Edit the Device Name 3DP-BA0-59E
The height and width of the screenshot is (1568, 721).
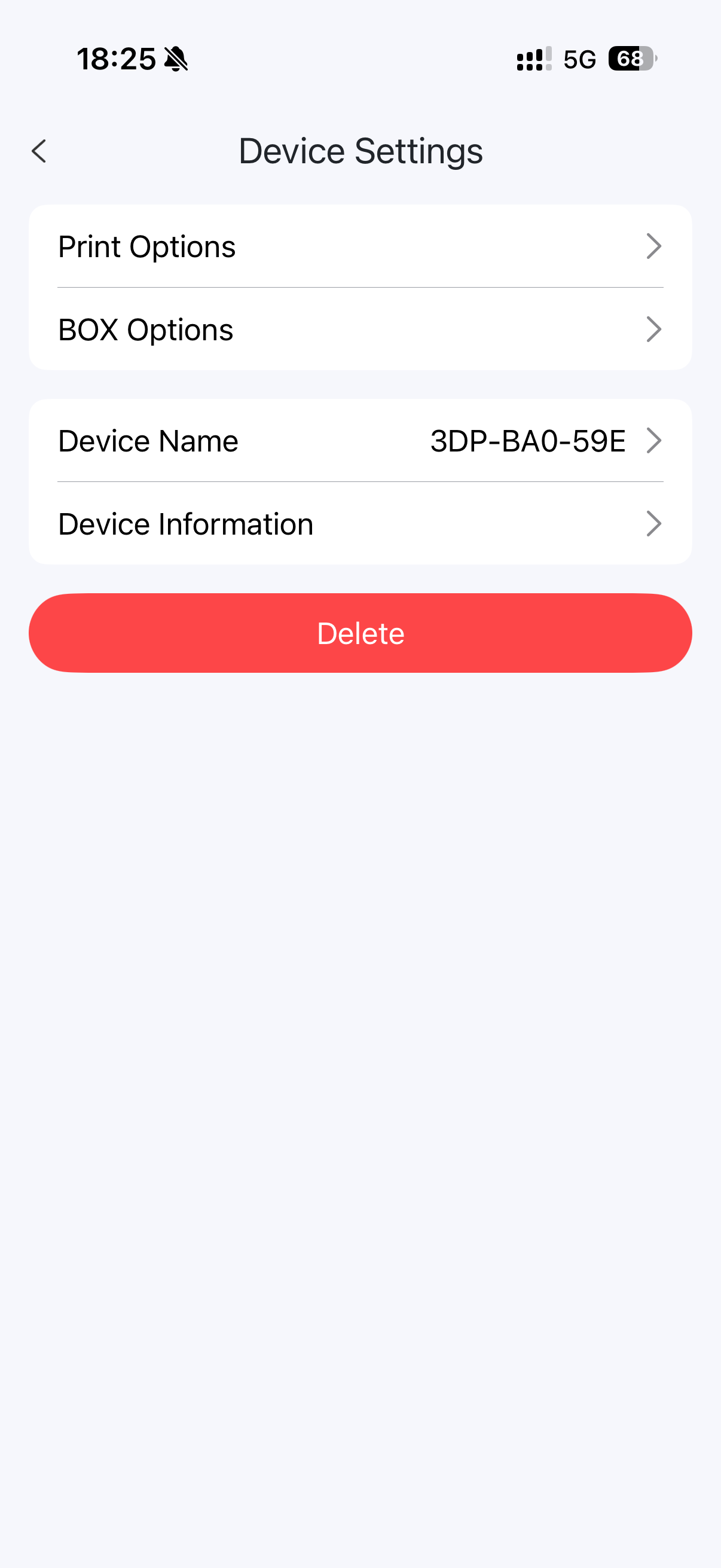360,441
